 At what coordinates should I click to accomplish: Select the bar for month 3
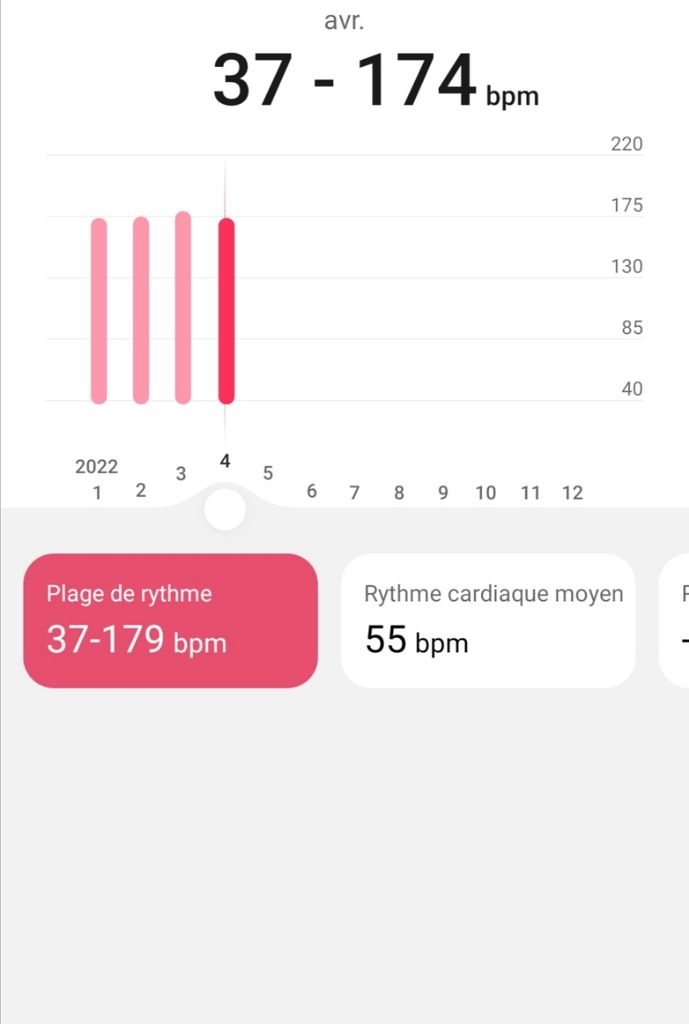click(x=183, y=308)
